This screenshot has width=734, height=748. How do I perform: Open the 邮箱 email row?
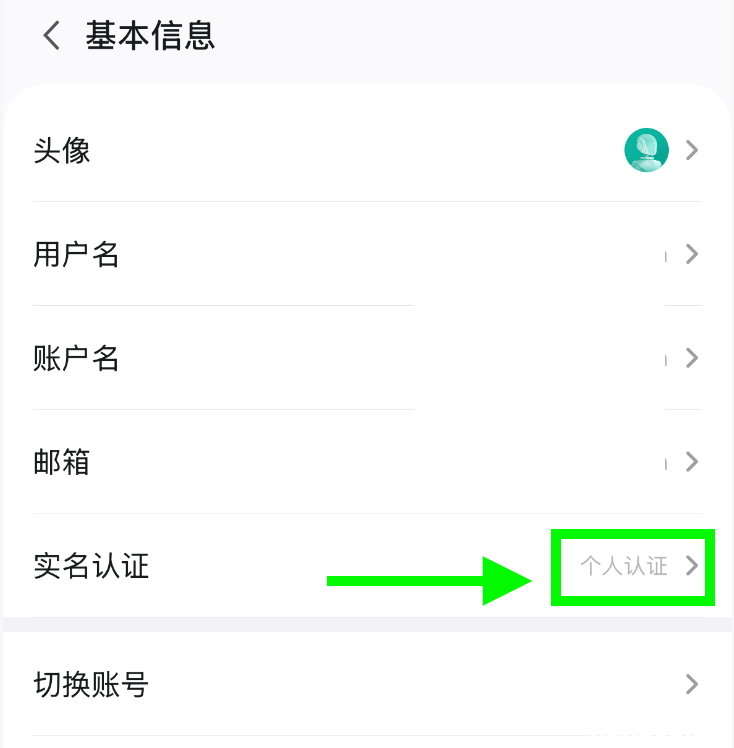(367, 462)
